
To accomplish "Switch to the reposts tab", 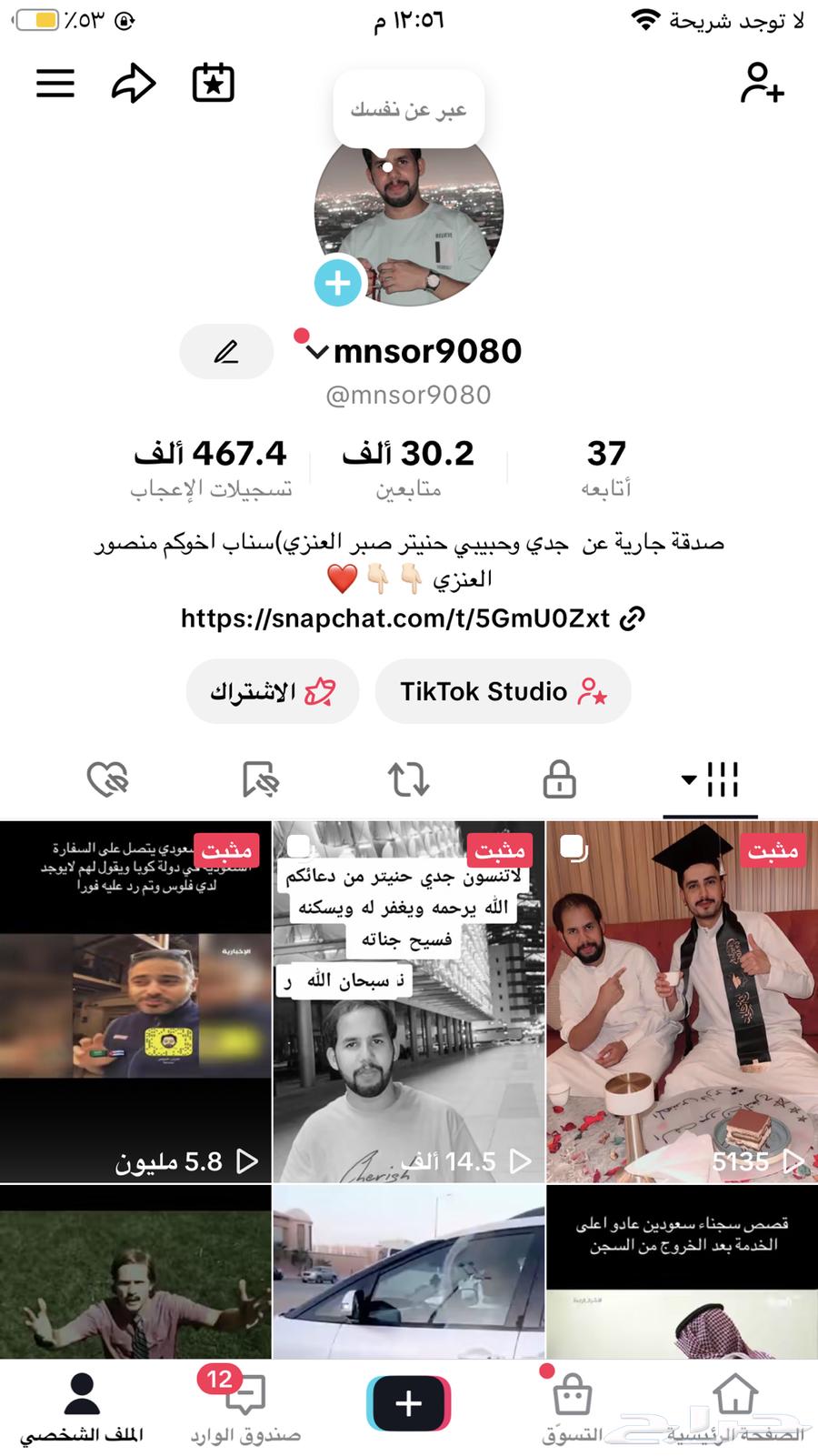I will click(x=409, y=779).
